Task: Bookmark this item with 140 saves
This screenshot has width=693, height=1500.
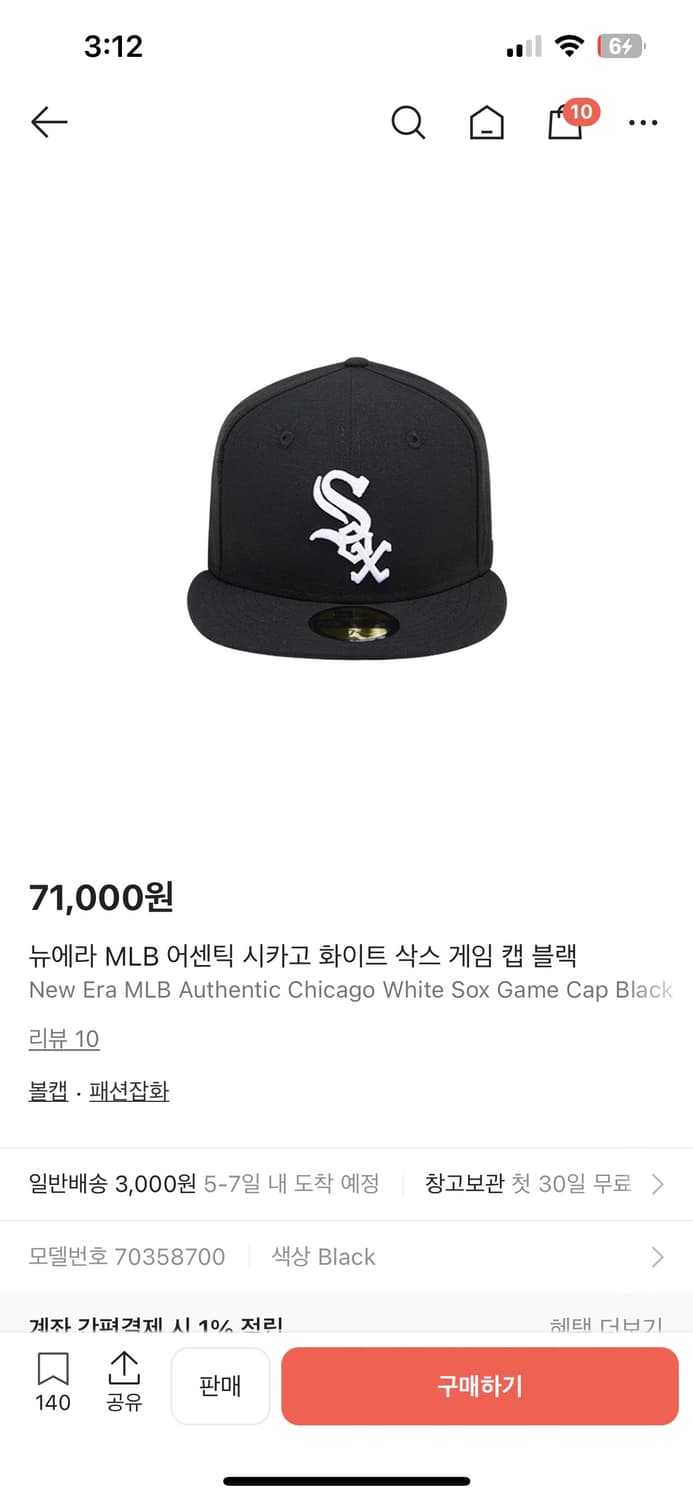Action: pos(53,1382)
